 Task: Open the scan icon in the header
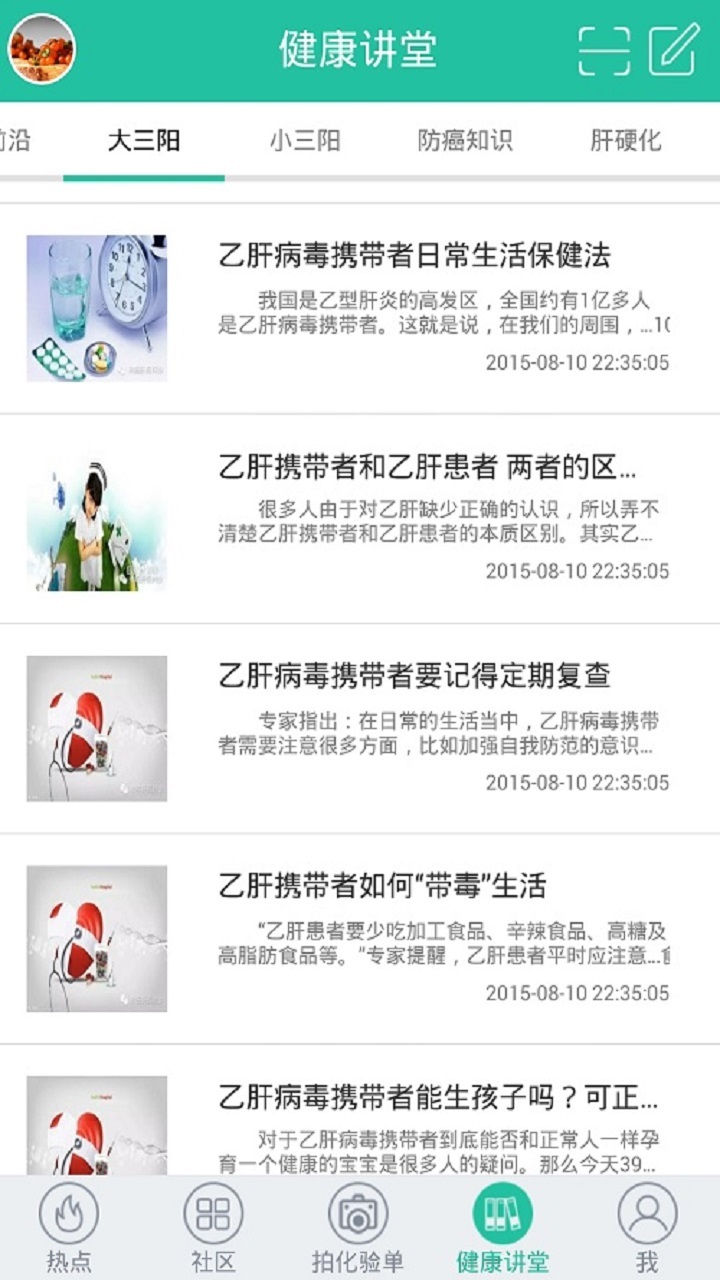click(x=604, y=50)
